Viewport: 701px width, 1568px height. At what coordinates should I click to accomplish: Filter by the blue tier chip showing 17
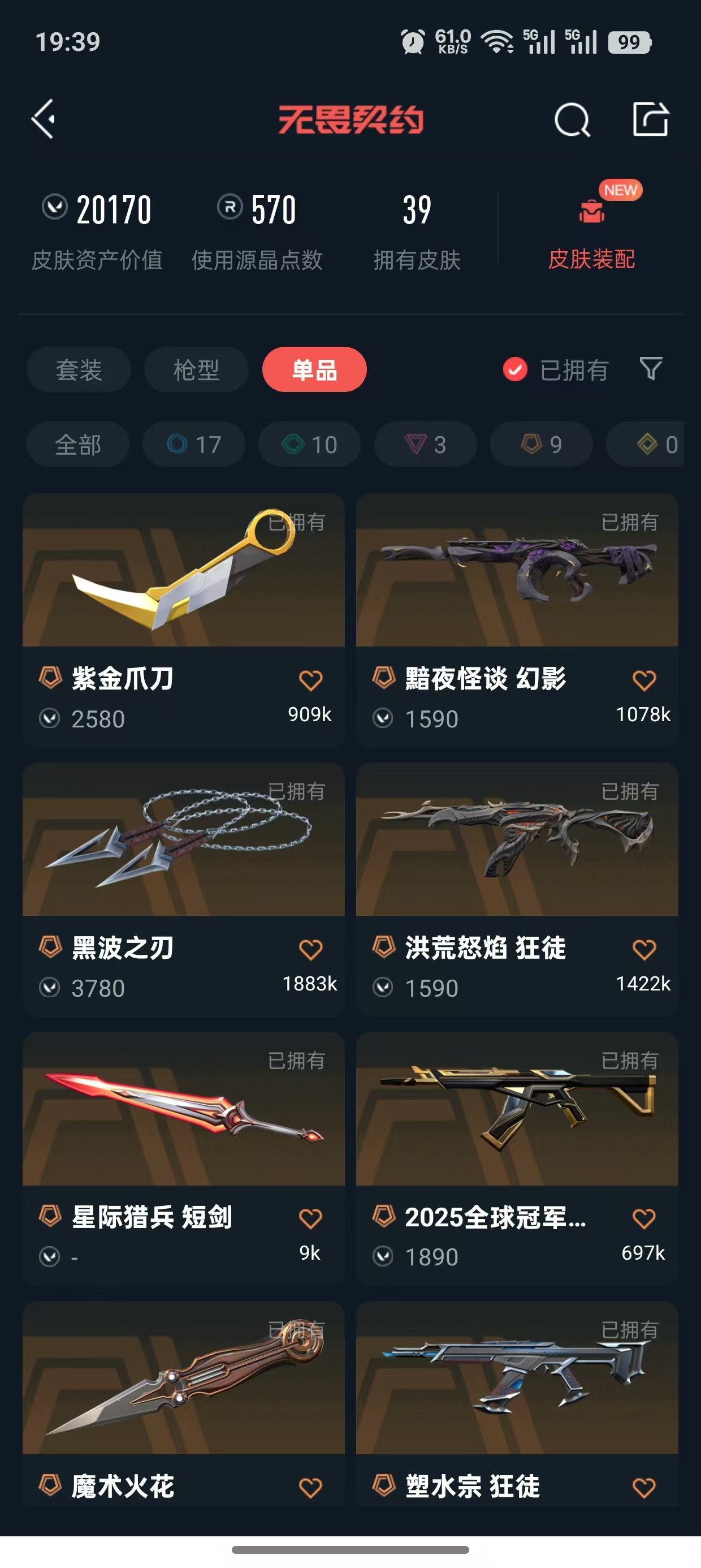click(193, 445)
